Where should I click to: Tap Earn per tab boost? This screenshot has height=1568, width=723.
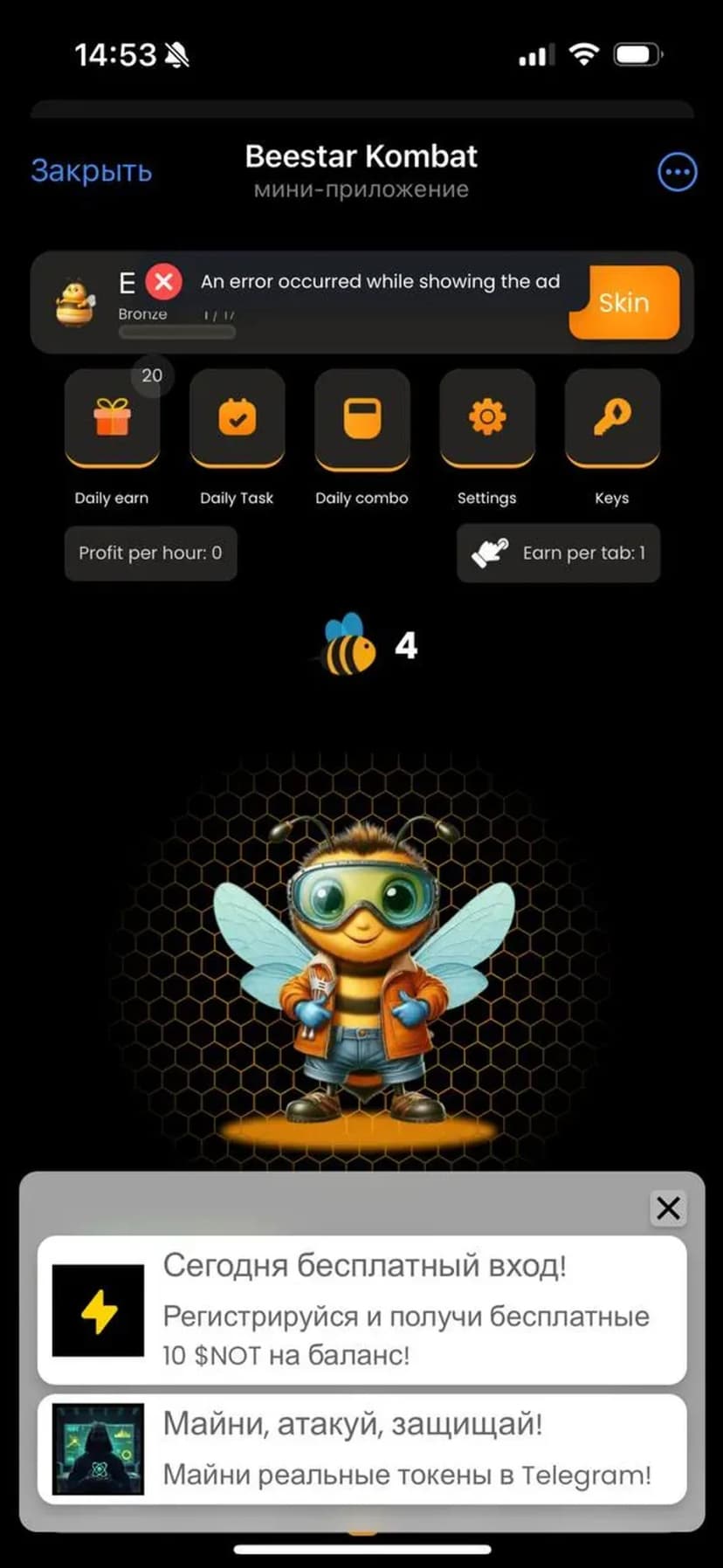click(x=558, y=553)
